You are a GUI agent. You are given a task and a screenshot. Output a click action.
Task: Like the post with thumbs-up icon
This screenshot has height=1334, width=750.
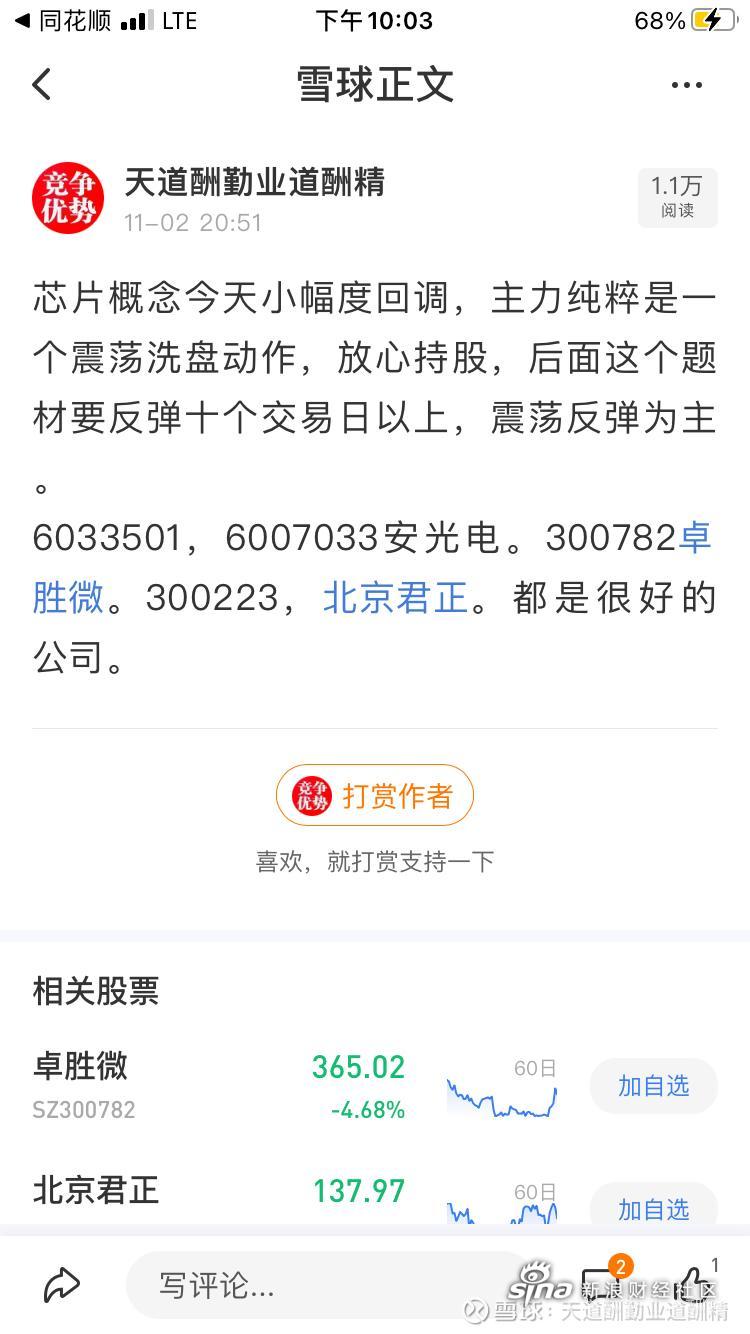697,1284
